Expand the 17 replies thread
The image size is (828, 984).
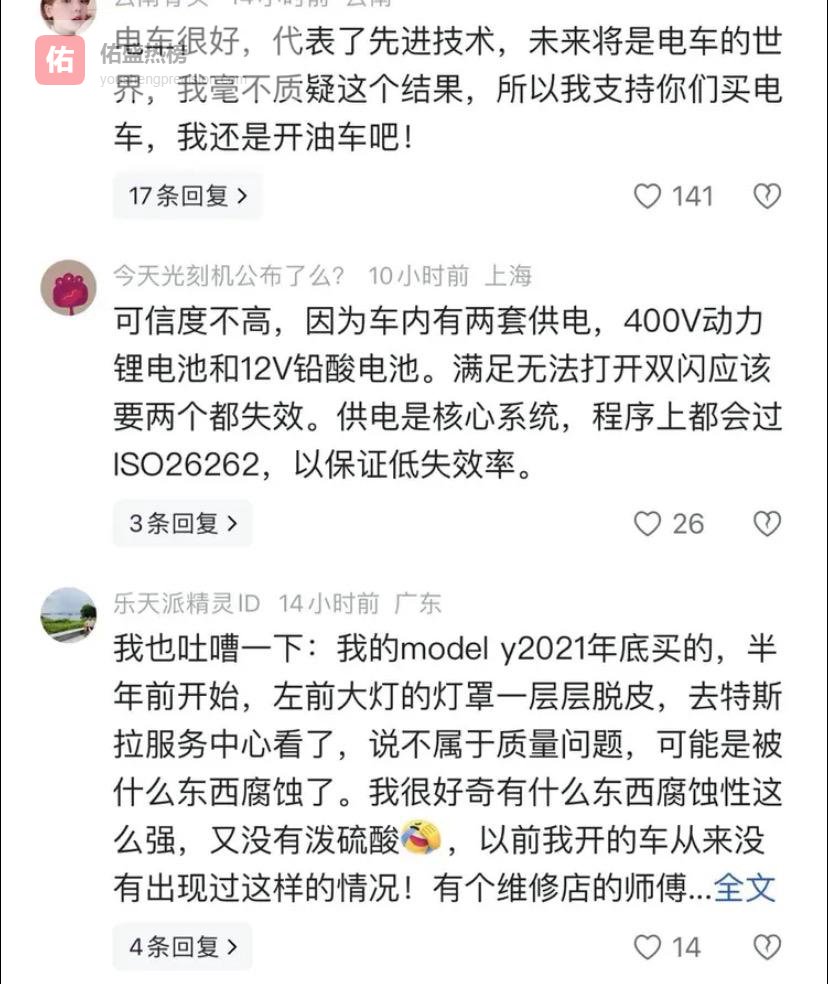click(187, 196)
